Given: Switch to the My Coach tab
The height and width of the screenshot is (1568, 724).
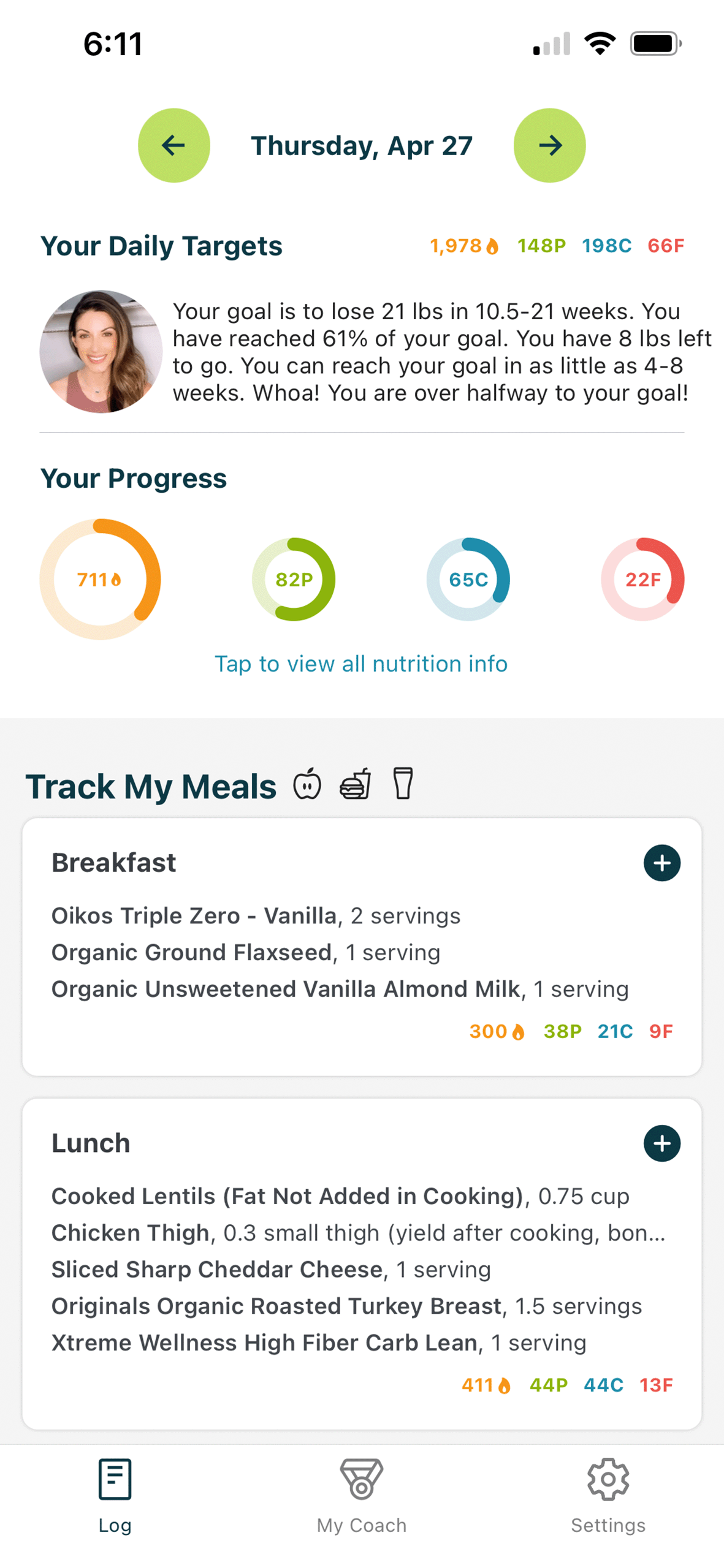Looking at the screenshot, I should pyautogui.click(x=362, y=1495).
